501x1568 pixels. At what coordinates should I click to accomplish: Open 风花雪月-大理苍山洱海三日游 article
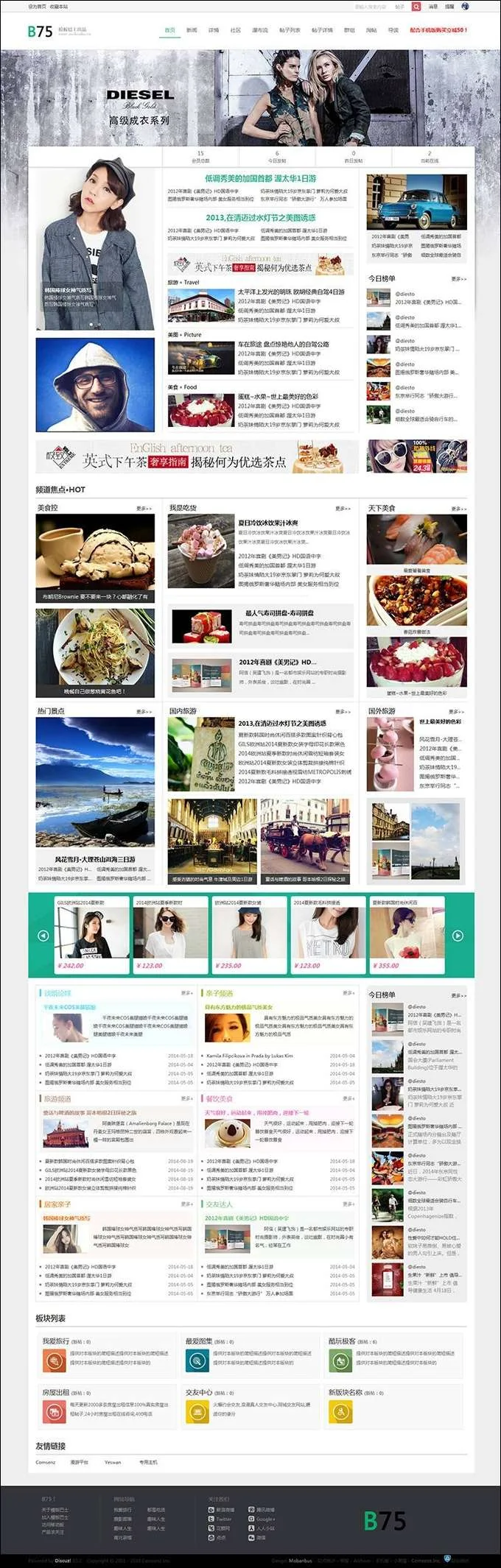pos(94,859)
